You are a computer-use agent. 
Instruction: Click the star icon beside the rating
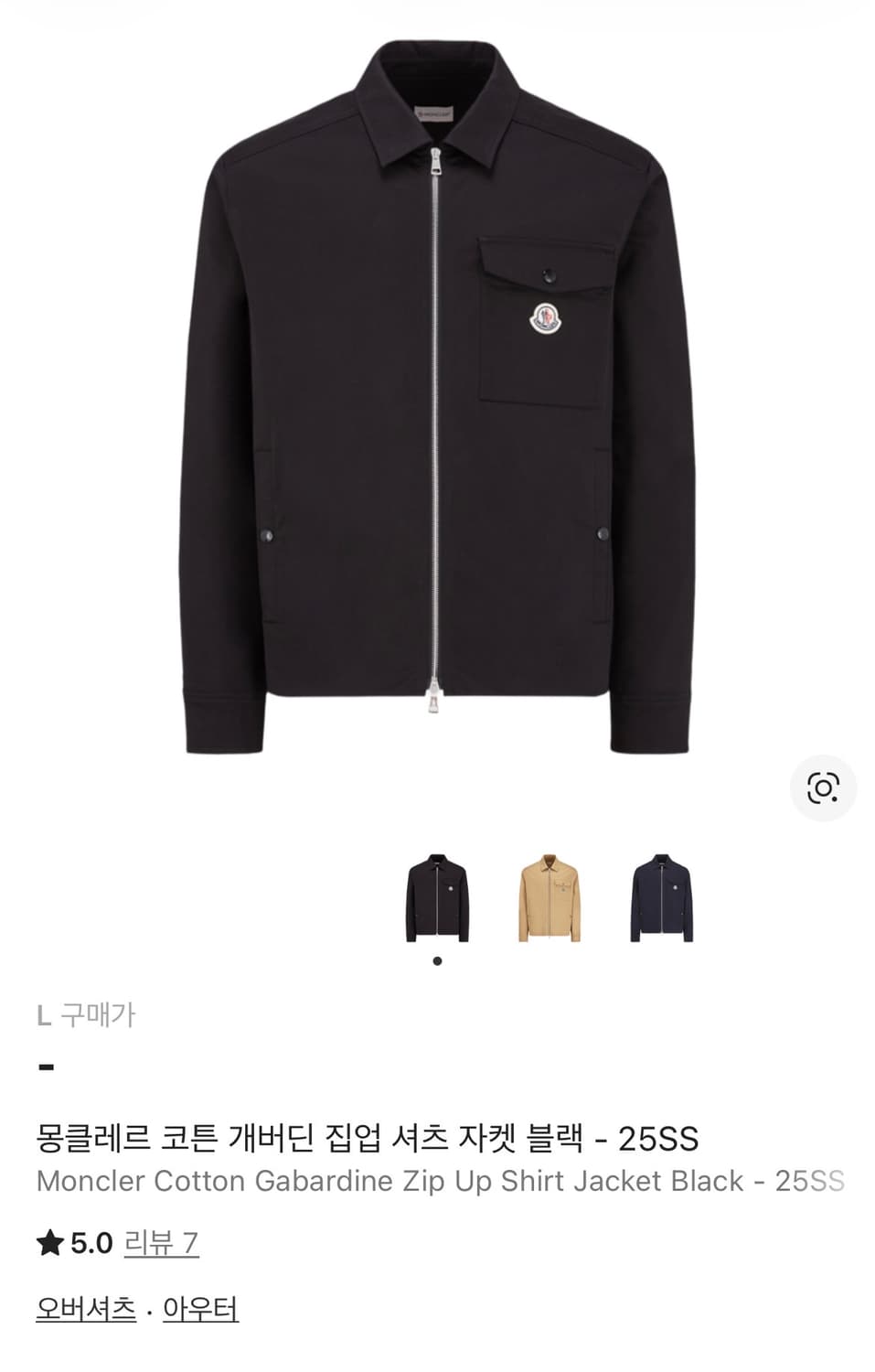pos(49,1243)
